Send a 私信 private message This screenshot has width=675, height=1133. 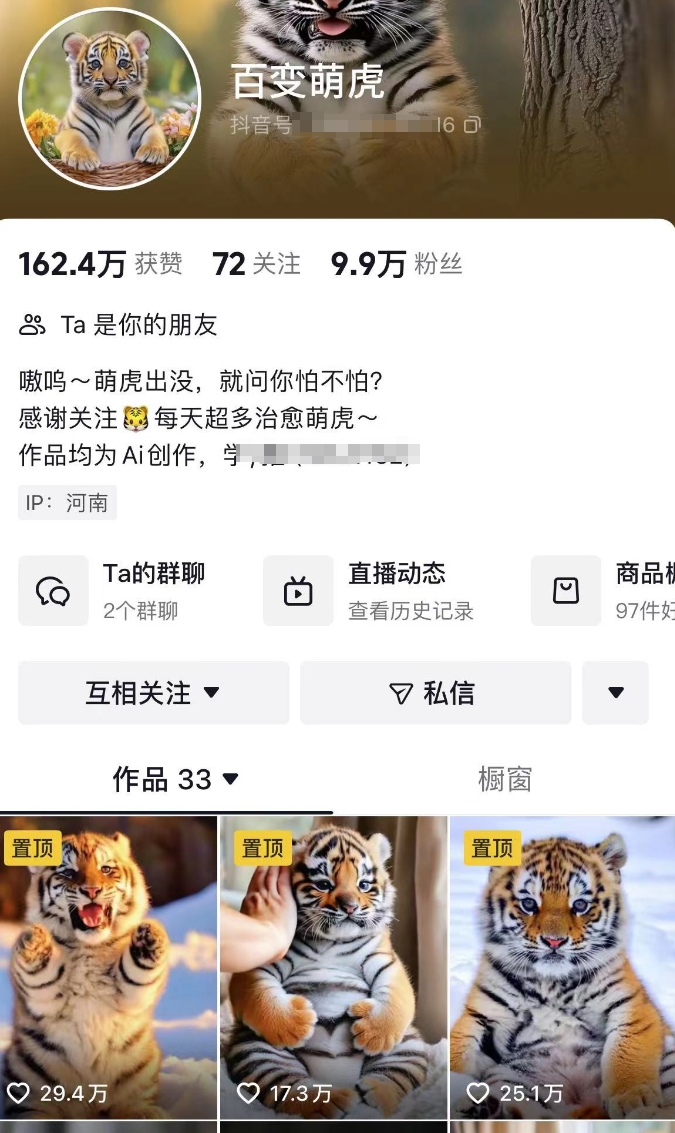(x=435, y=692)
